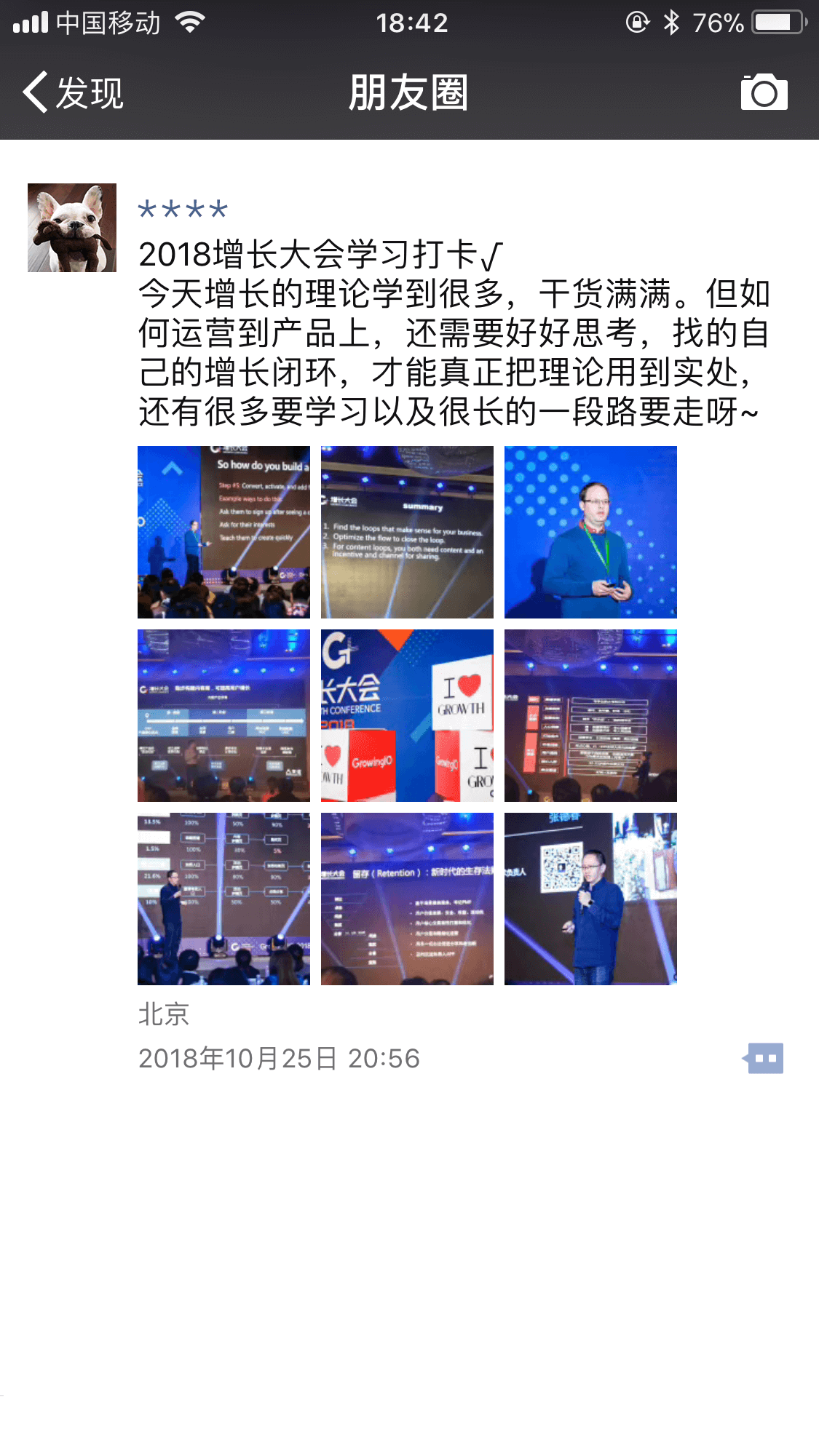Open the French bulldog profile avatar
This screenshot has height=1456, width=819.
coord(72,228)
